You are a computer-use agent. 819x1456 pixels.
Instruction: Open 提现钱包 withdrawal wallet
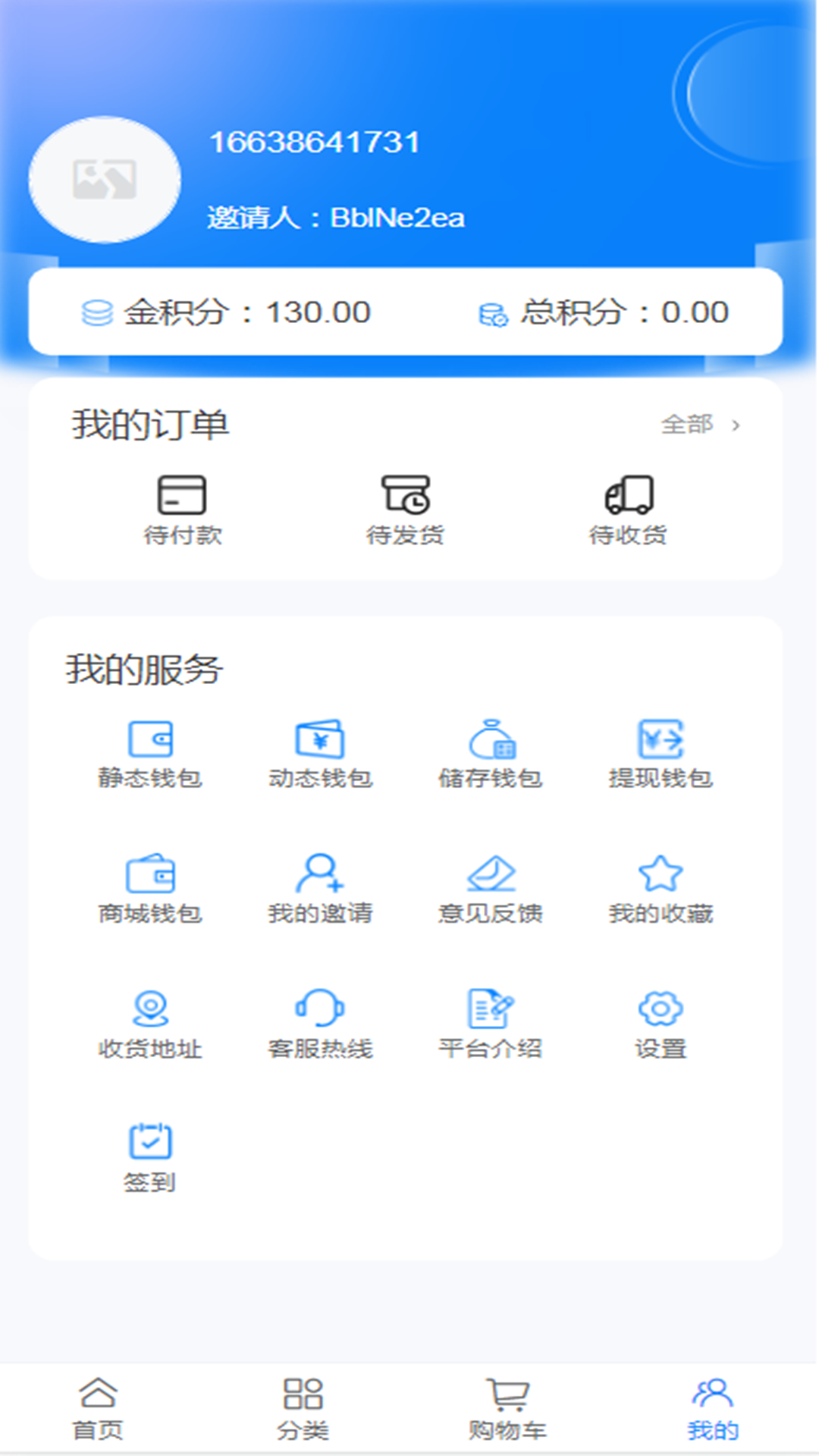(x=661, y=753)
